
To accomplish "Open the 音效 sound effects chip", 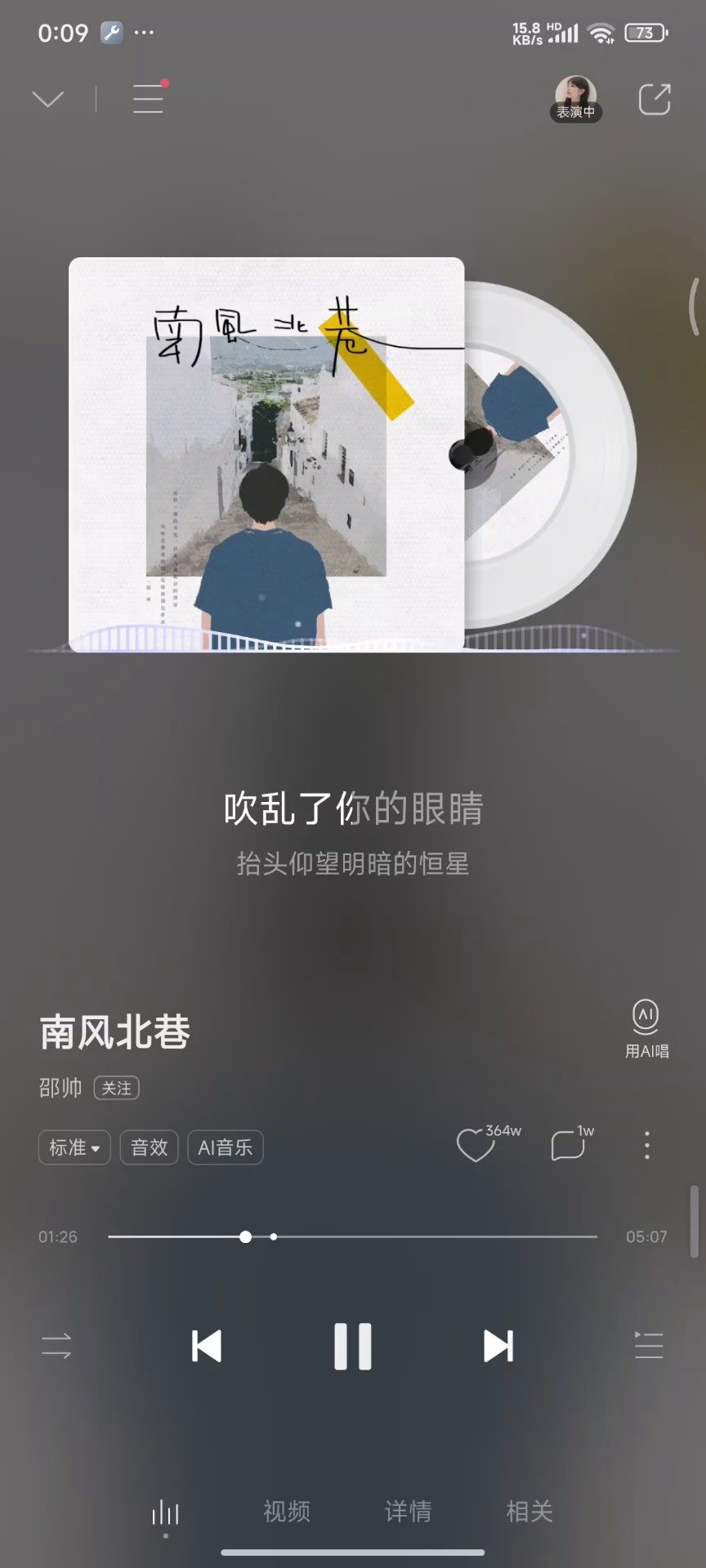I will (x=150, y=1147).
